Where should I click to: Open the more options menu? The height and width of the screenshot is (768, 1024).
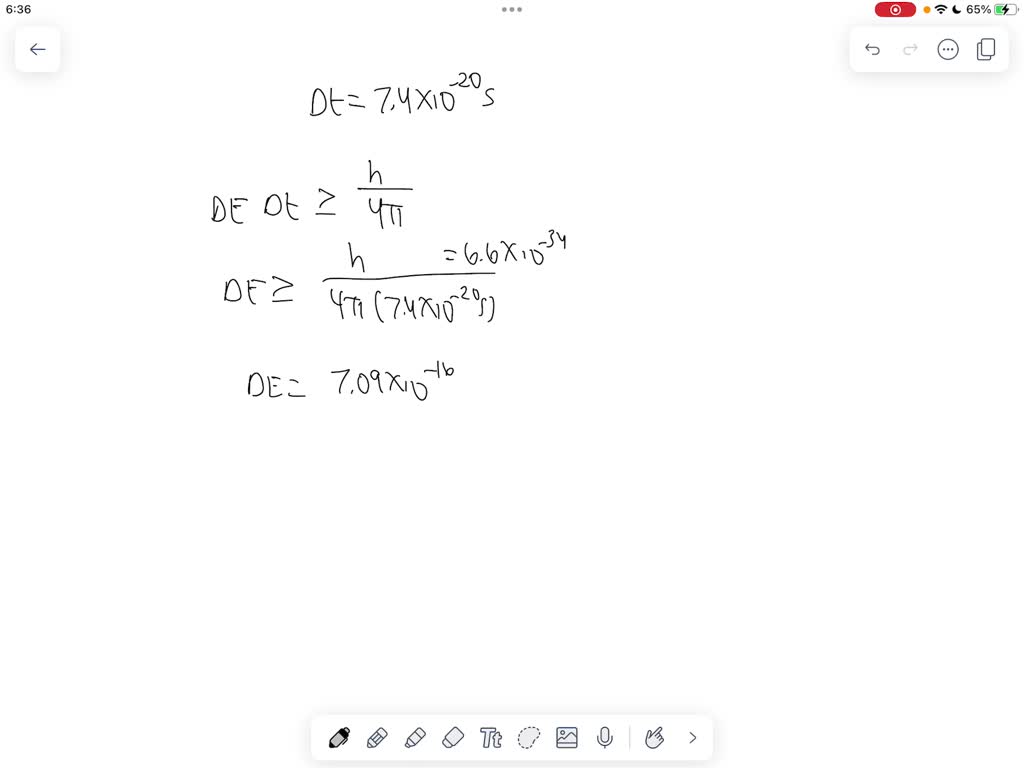click(x=948, y=49)
